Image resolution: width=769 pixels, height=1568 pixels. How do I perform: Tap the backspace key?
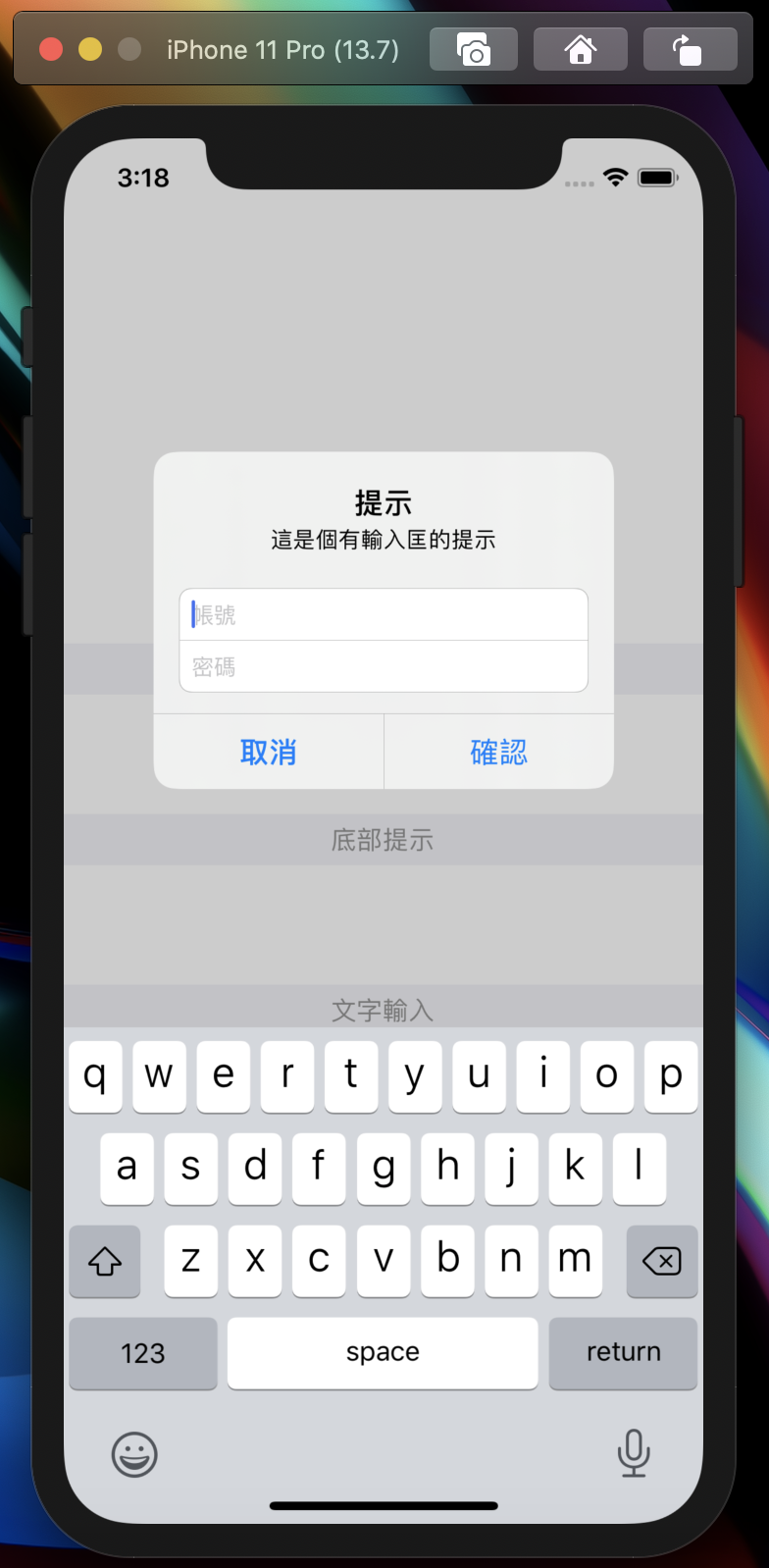(x=661, y=1261)
